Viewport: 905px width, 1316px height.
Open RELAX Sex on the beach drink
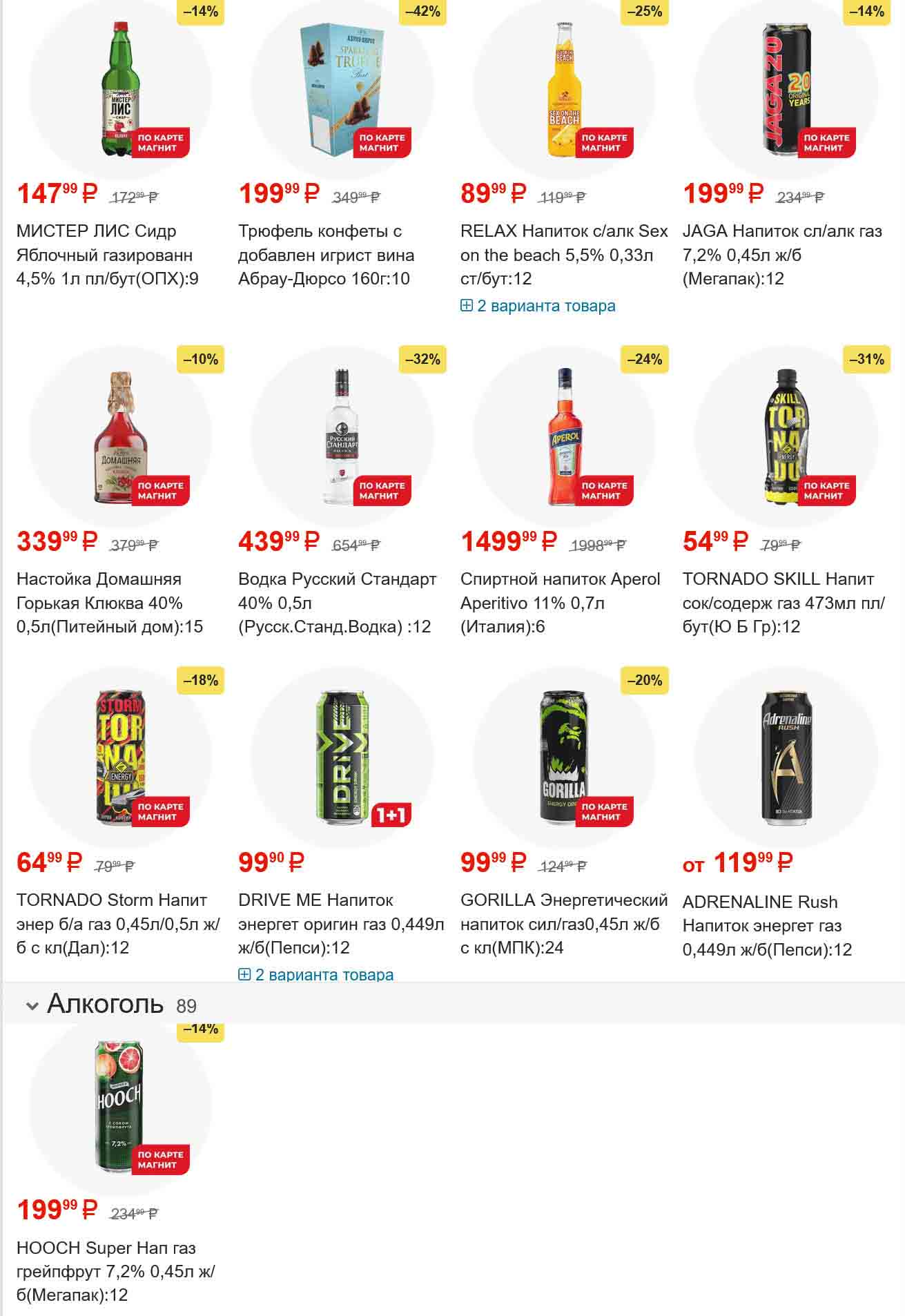563,255
